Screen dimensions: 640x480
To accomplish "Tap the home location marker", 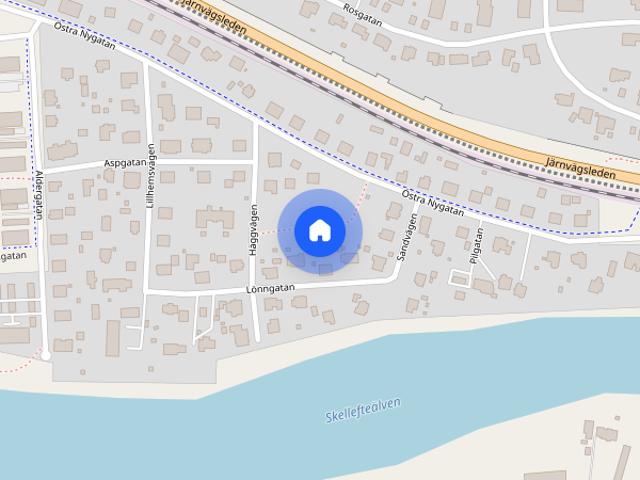I will pos(319,231).
